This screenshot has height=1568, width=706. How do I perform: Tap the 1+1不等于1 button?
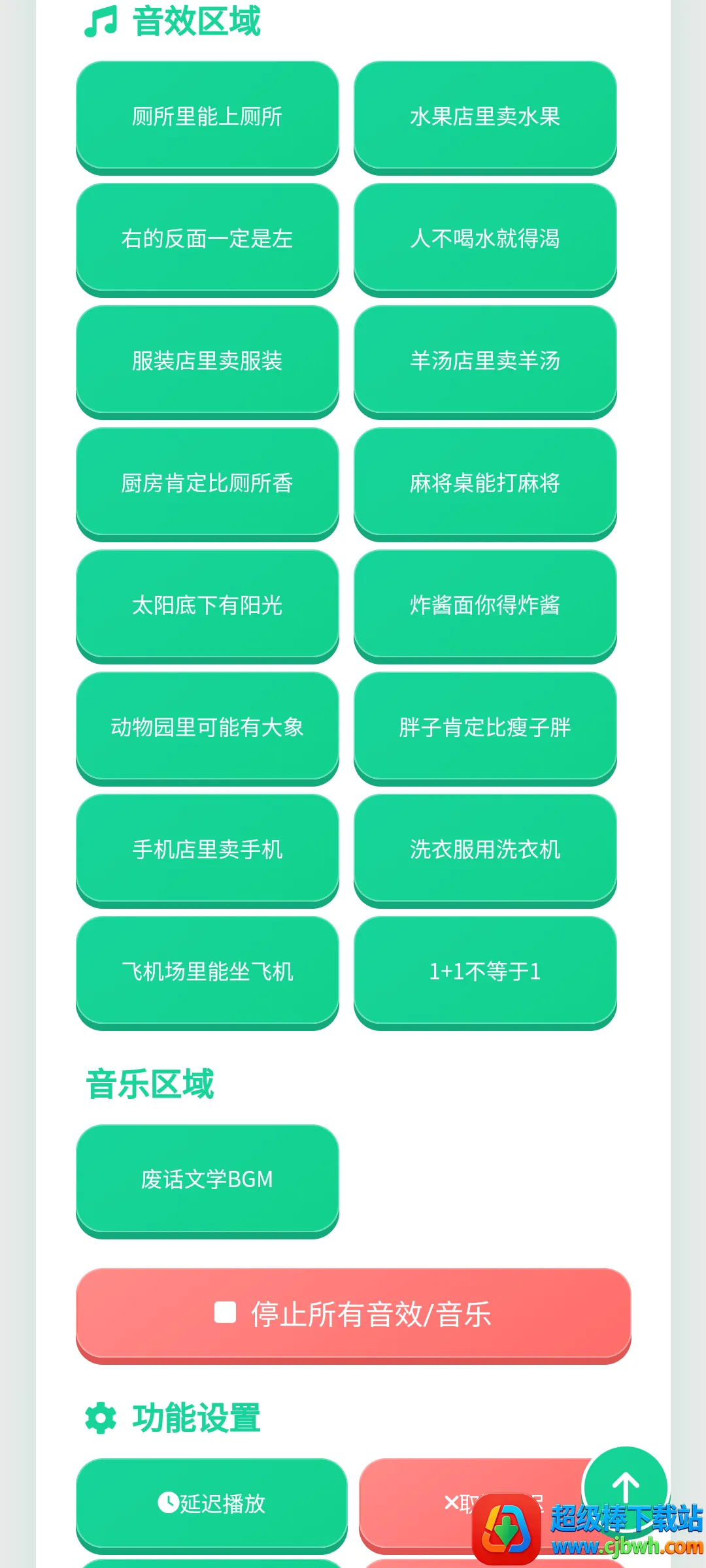485,972
